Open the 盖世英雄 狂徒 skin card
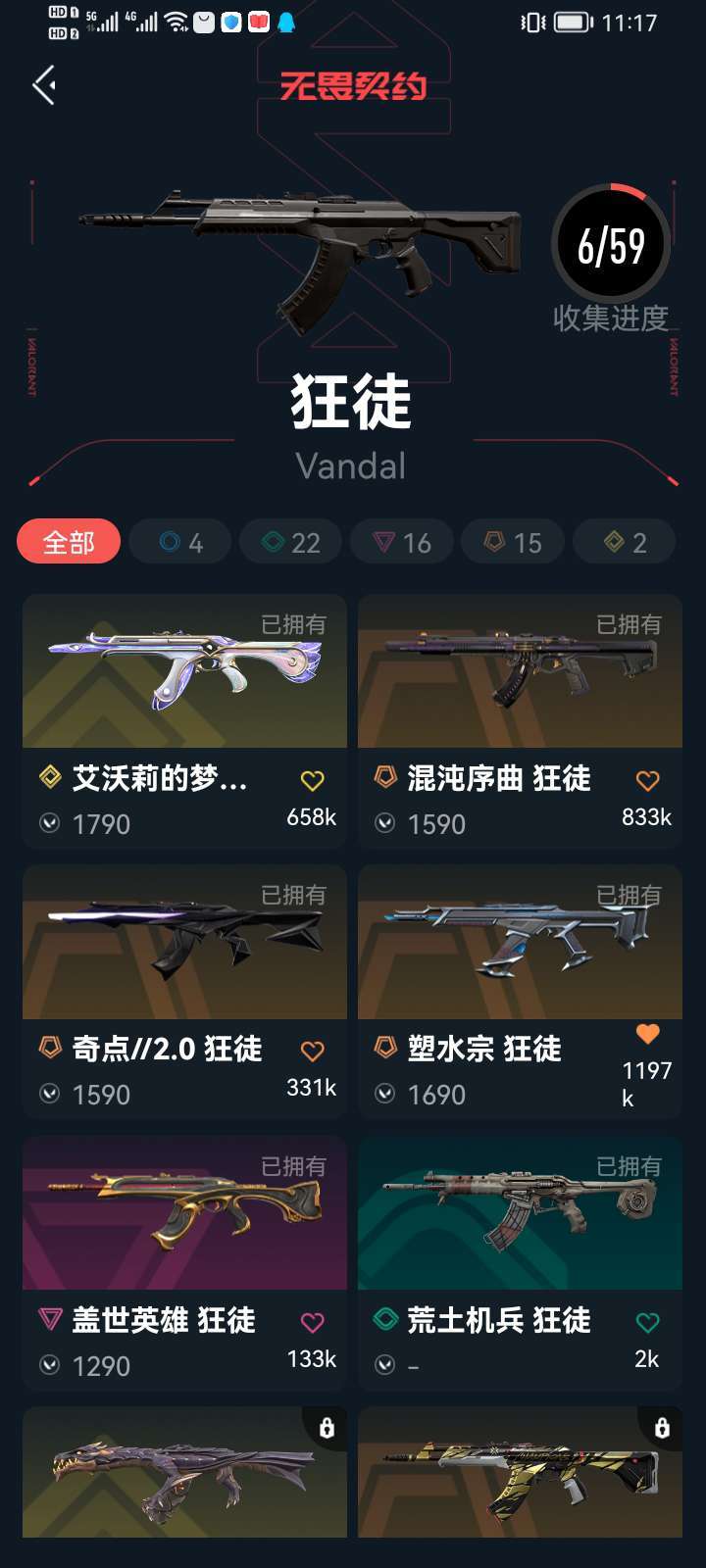The width and height of the screenshot is (706, 1568). click(x=184, y=1263)
